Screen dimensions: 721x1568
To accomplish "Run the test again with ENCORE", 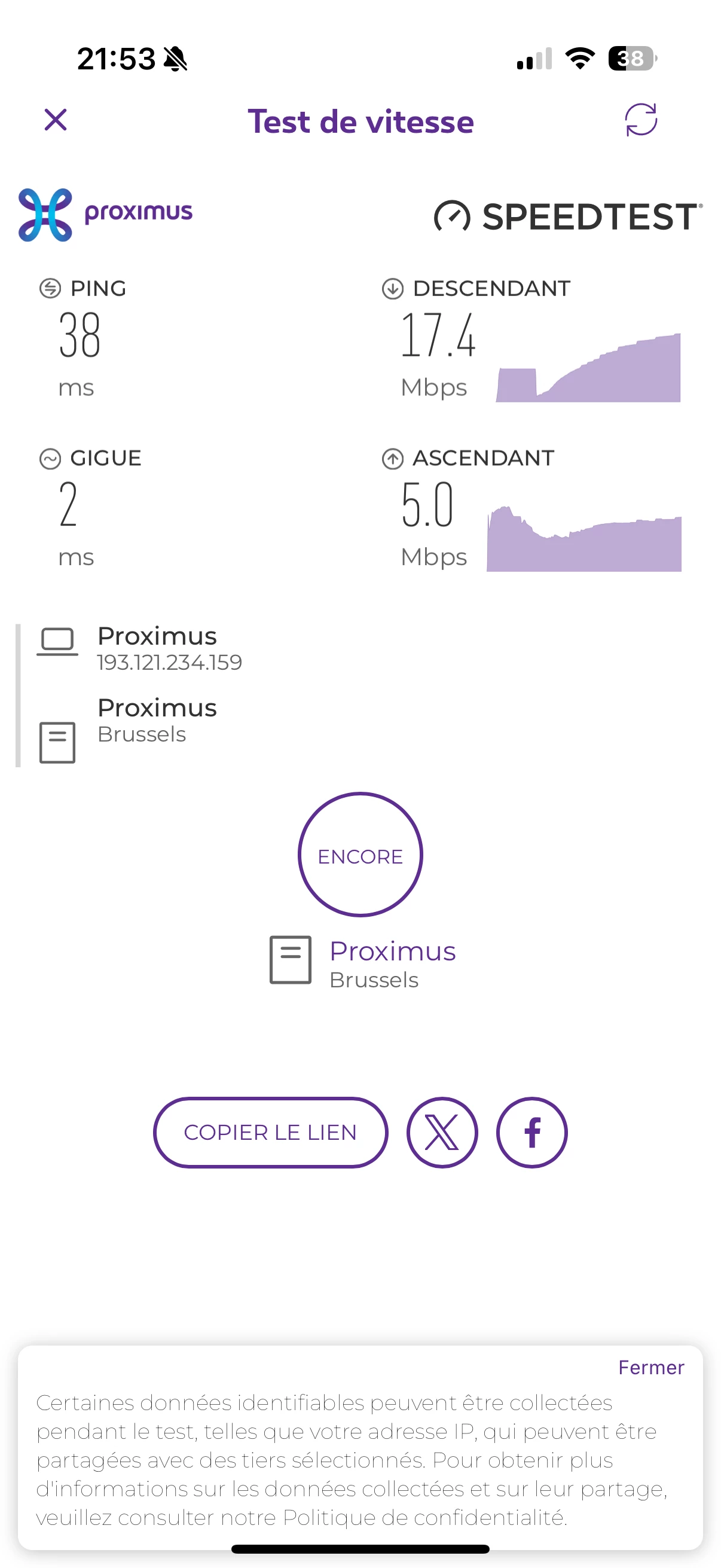I will point(360,855).
